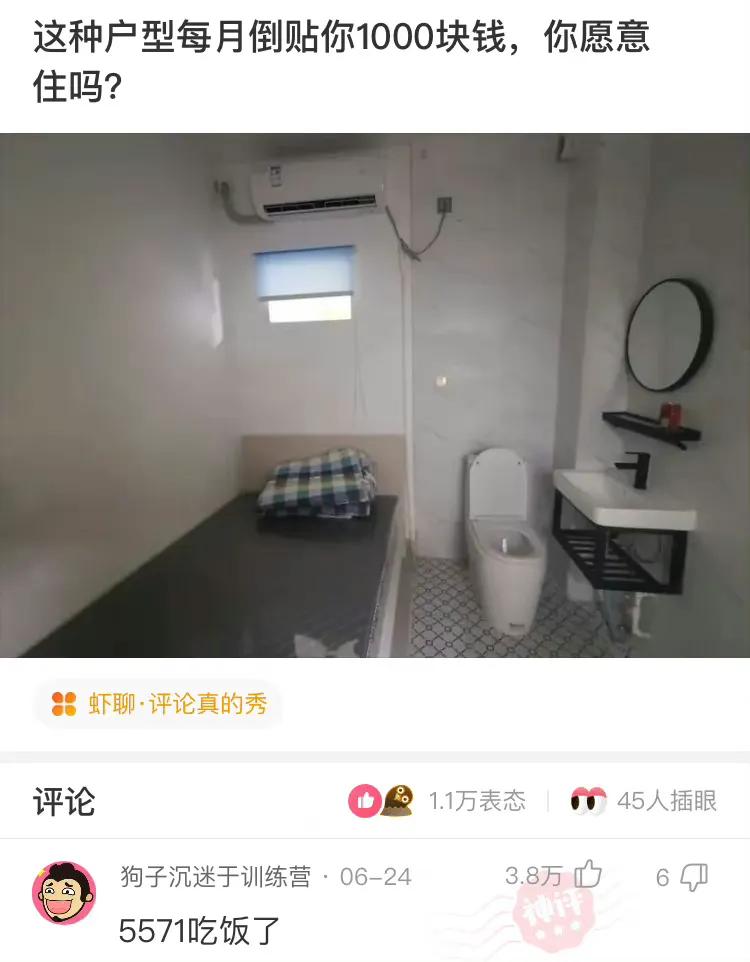750x962 pixels.
Task: Open 狗子沉迷于训练营's profile avatar
Action: 64,892
